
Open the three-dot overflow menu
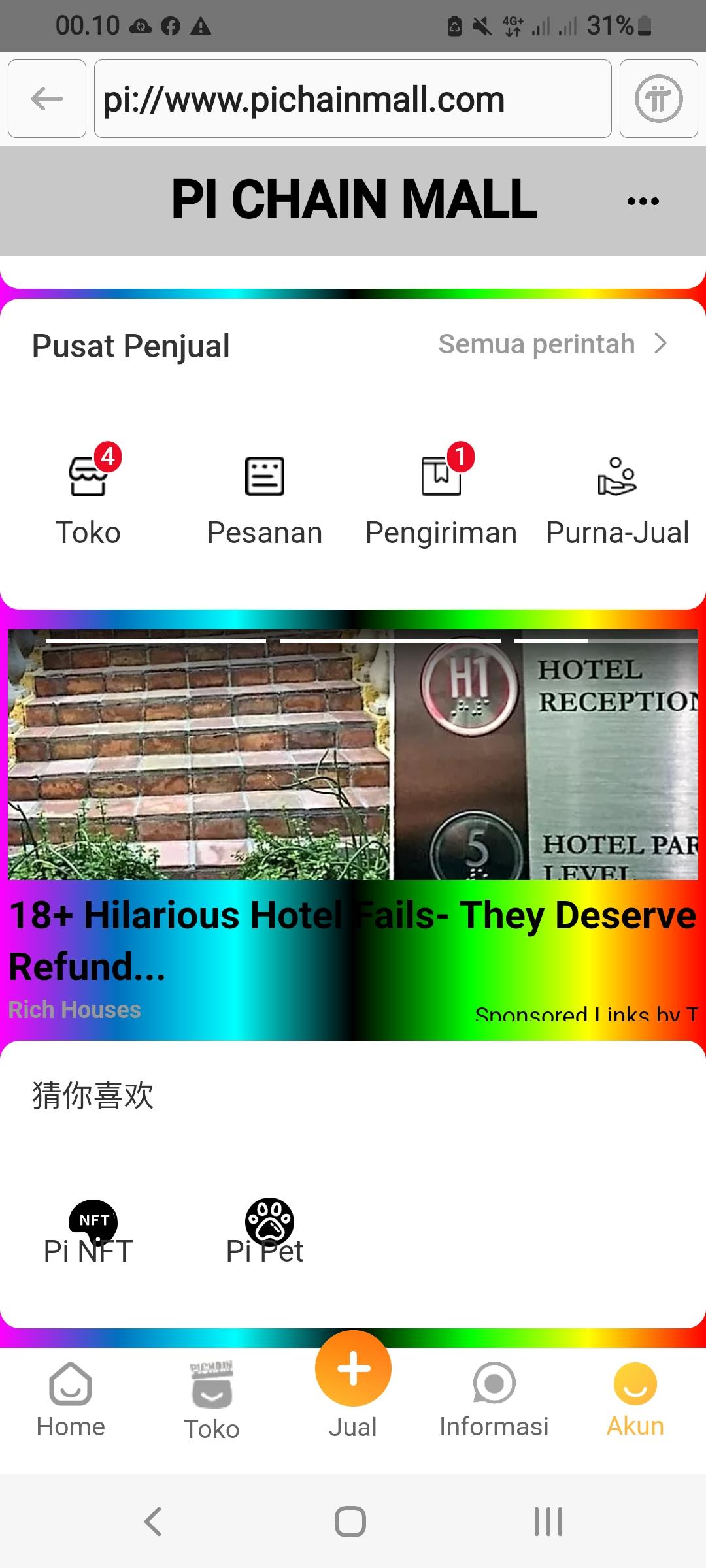(643, 201)
